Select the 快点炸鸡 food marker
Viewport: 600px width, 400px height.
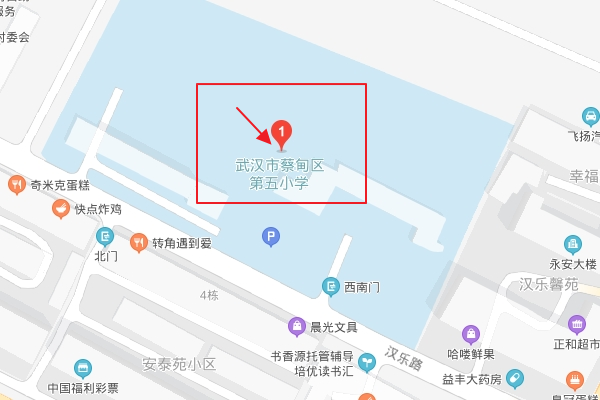[x=61, y=209]
